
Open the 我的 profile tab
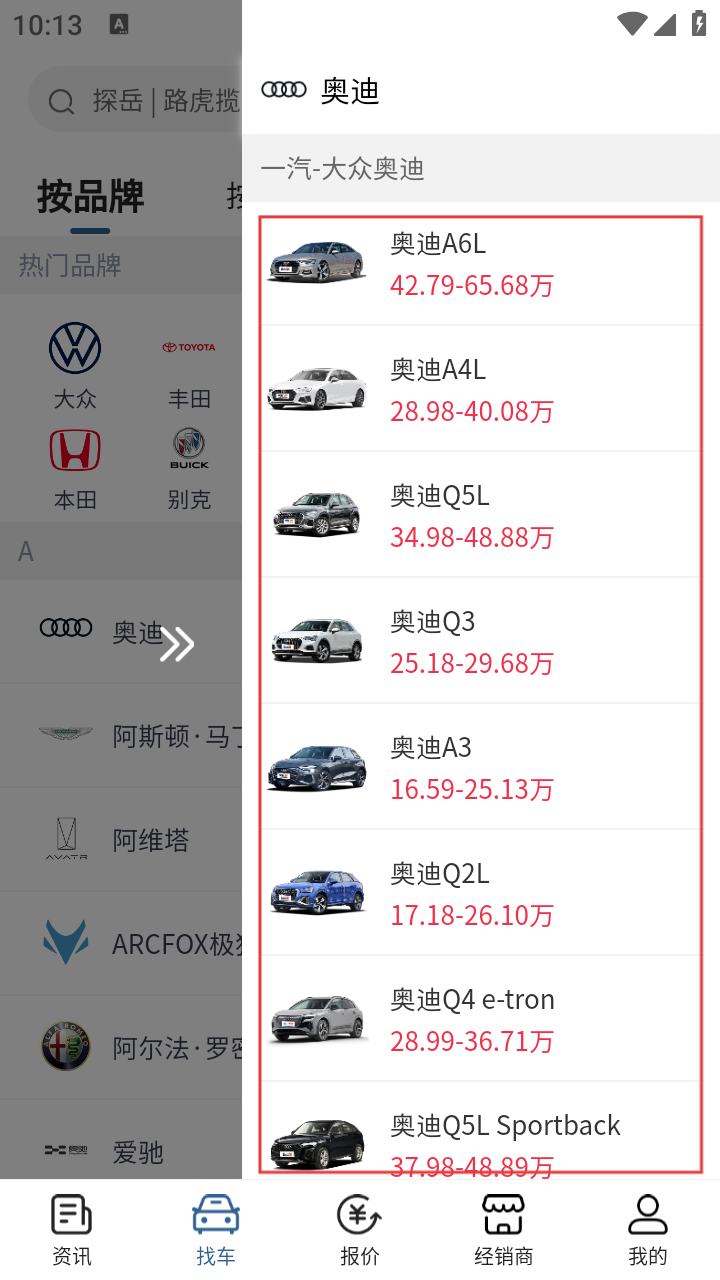click(648, 1230)
